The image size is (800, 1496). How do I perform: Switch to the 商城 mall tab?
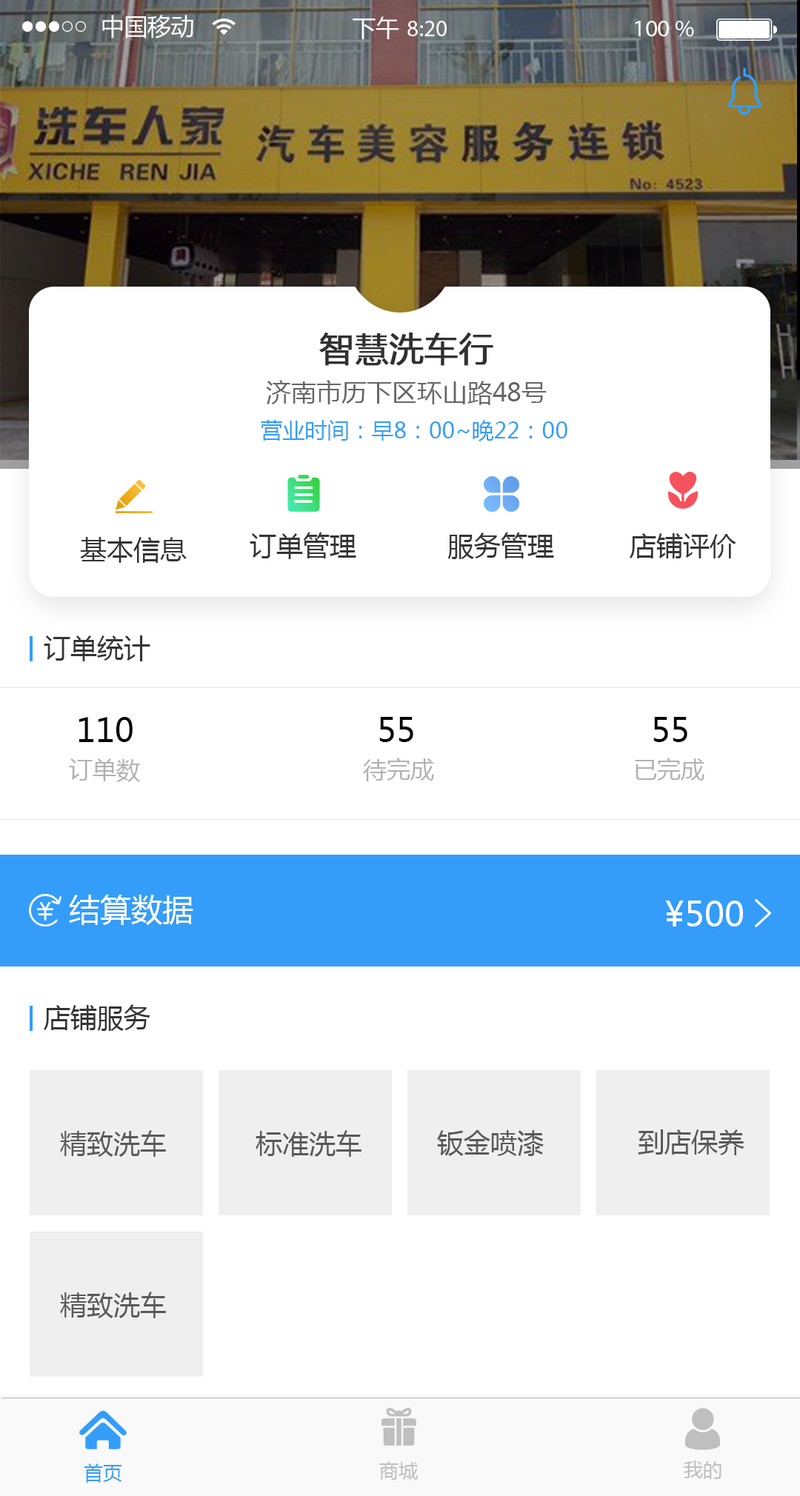pyautogui.click(x=398, y=1444)
